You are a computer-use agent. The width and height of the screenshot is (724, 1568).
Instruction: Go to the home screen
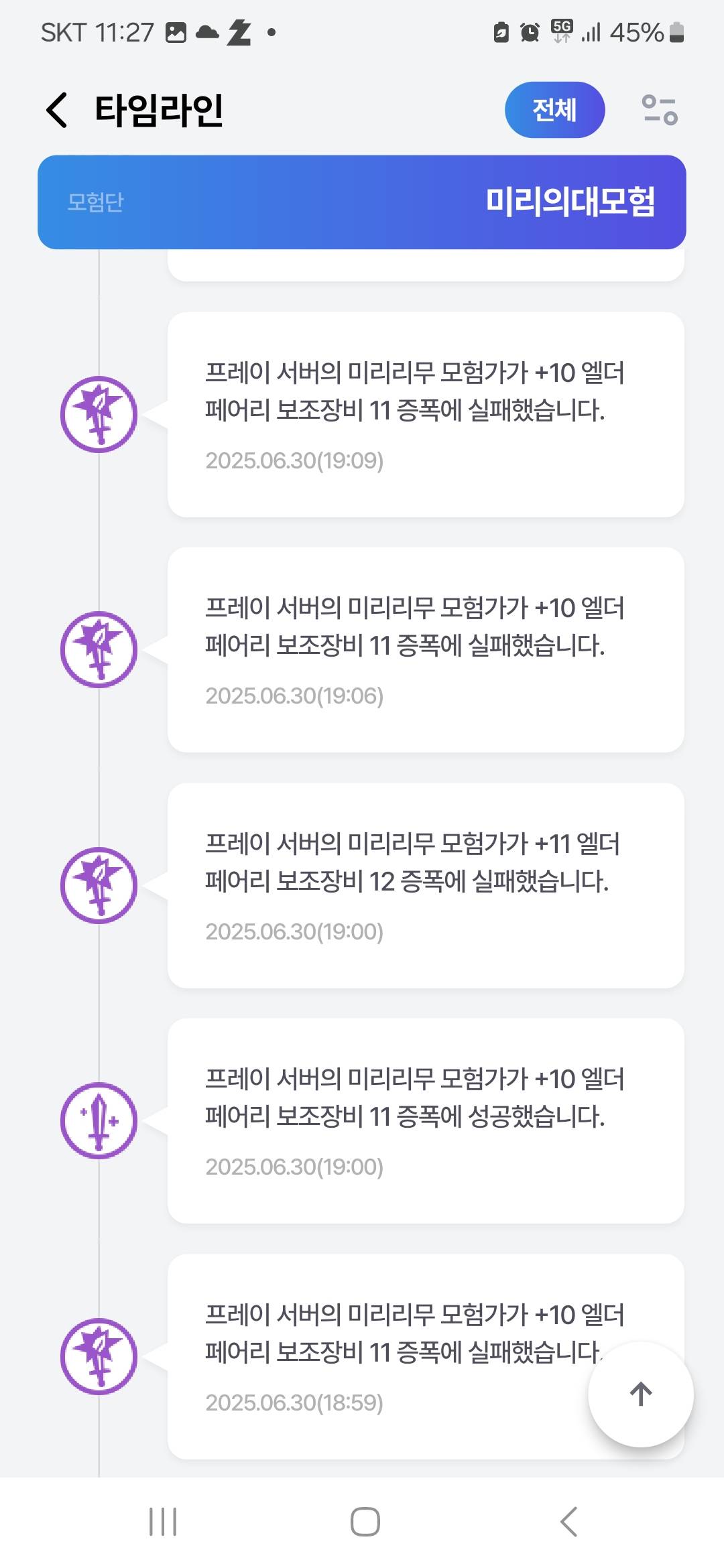point(365,1522)
